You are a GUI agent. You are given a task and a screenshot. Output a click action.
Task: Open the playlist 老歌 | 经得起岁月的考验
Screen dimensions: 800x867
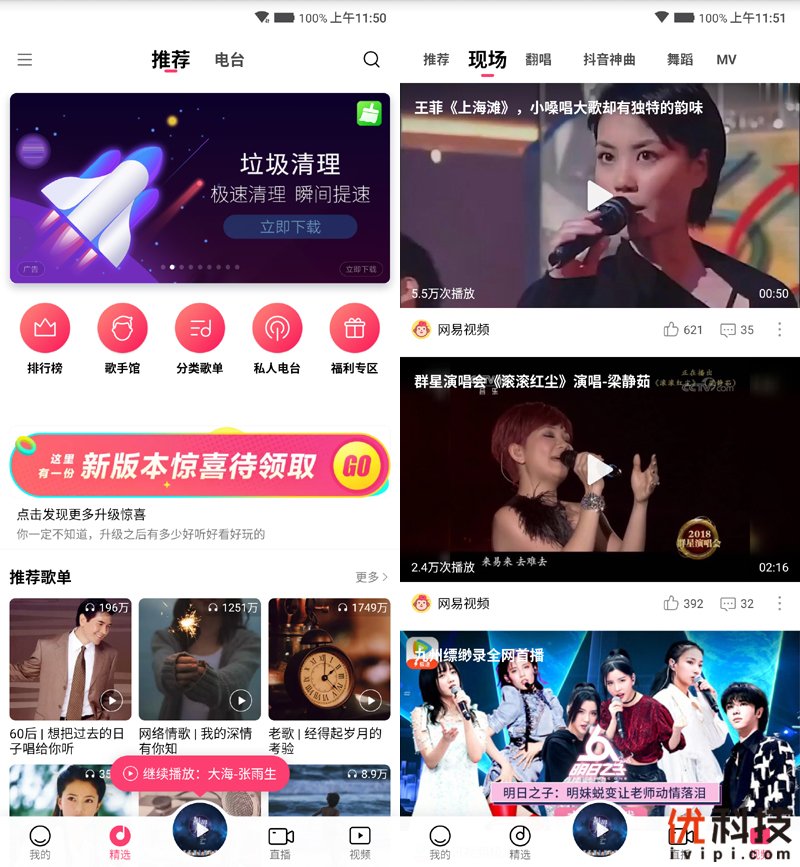[329, 660]
